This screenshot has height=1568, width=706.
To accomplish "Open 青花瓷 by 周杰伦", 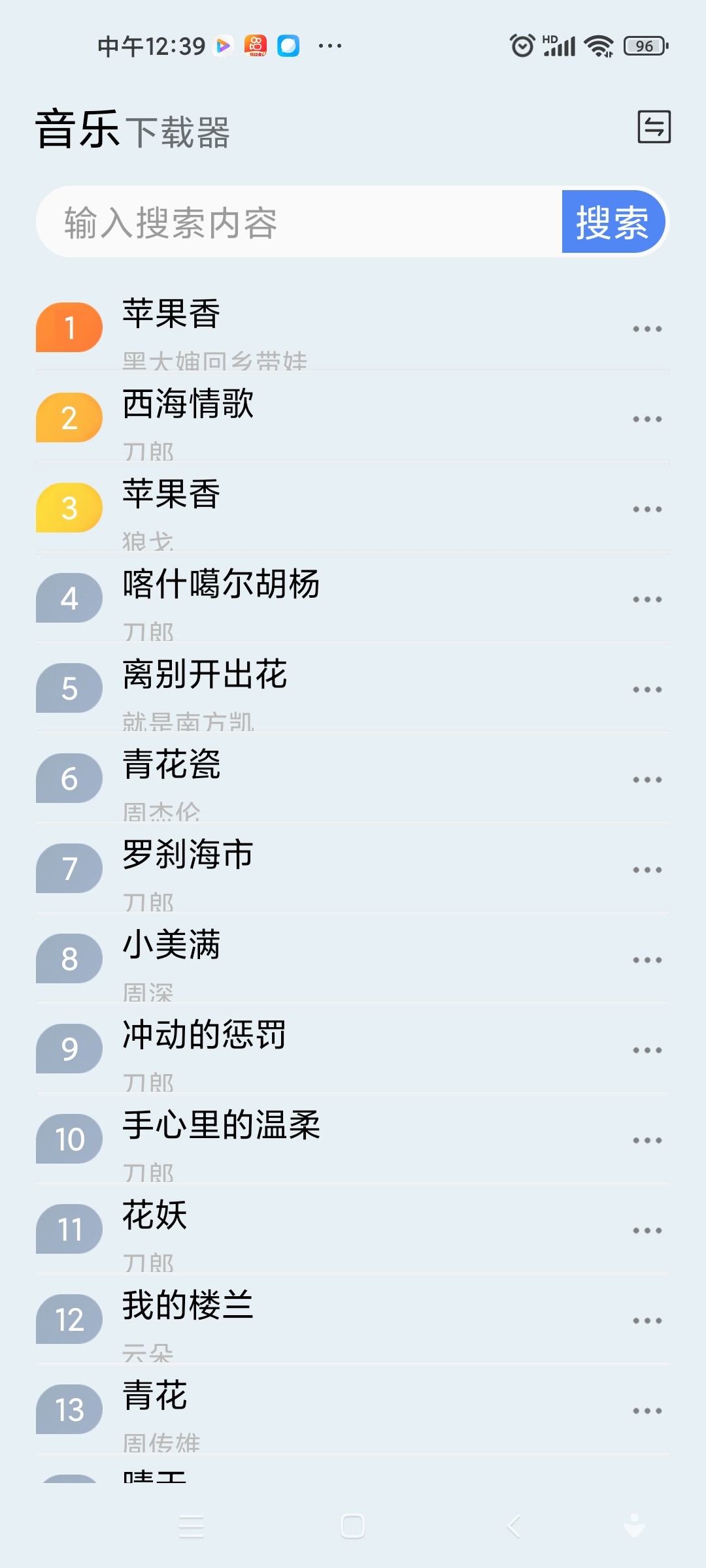I will coord(353,778).
